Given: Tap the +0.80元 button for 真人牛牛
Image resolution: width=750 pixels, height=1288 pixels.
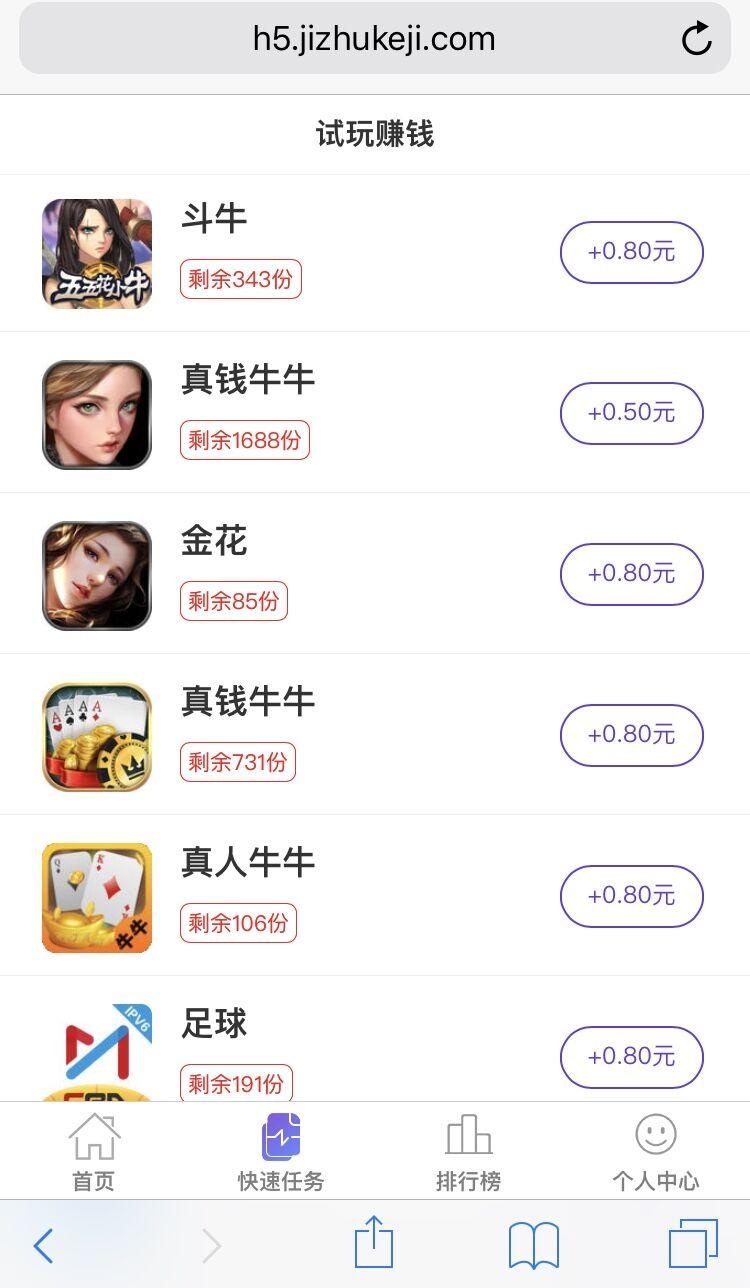Looking at the screenshot, I should click(631, 896).
